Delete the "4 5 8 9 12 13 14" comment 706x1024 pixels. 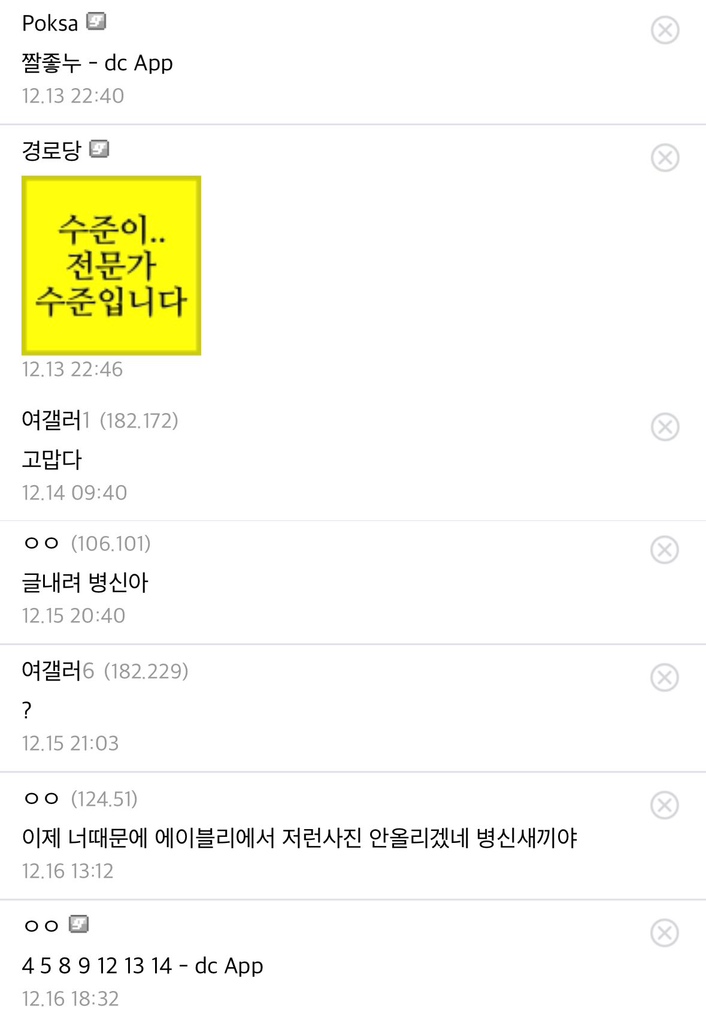[665, 933]
